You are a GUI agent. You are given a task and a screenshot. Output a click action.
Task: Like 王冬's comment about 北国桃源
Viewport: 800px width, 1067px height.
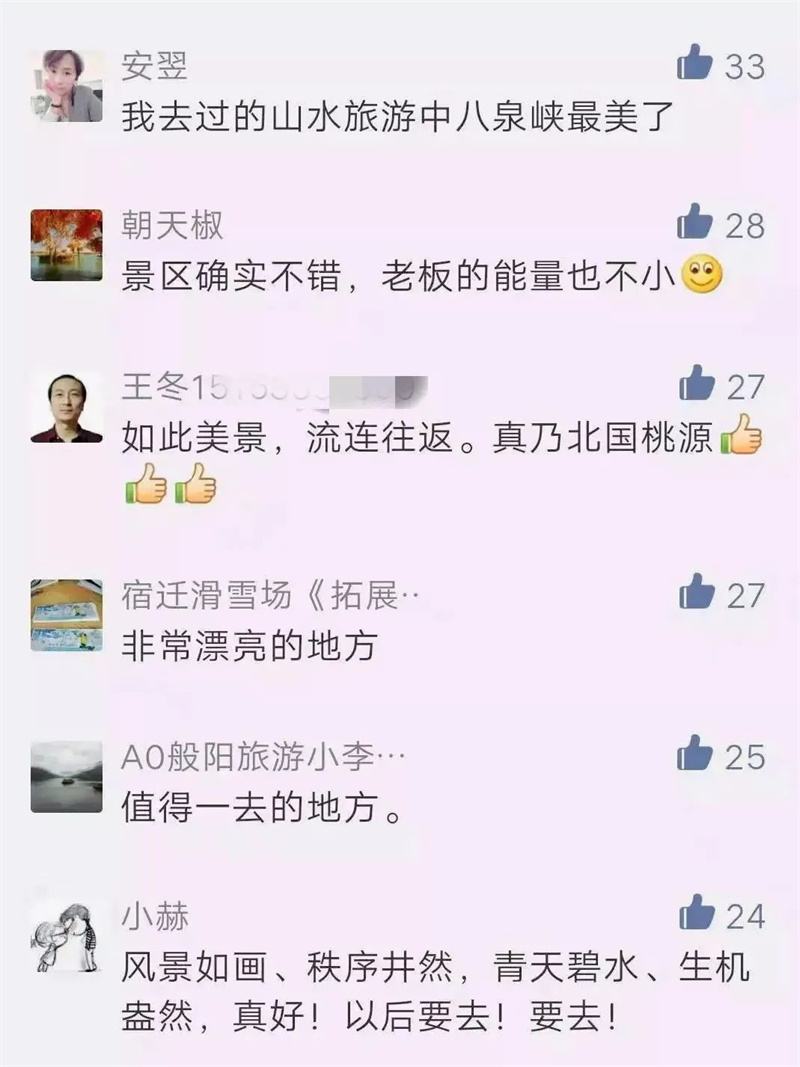pyautogui.click(x=696, y=383)
